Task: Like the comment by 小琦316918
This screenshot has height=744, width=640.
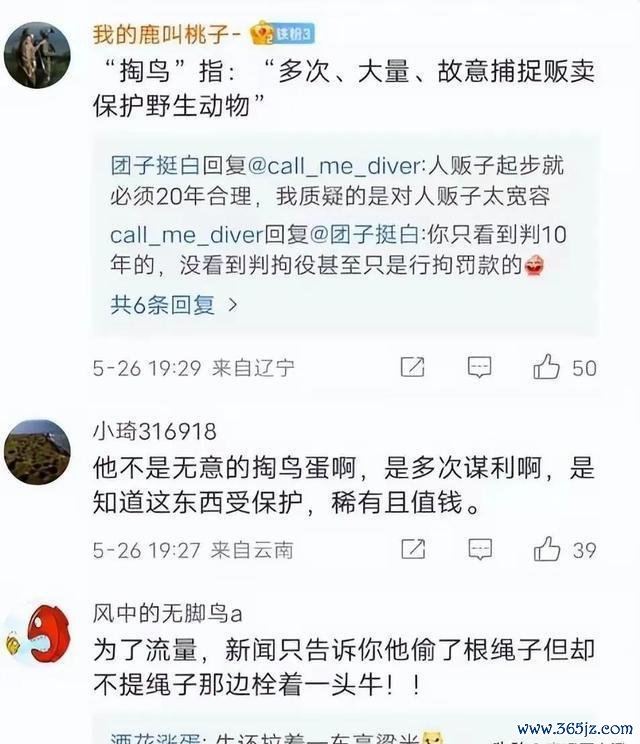Action: (547, 549)
